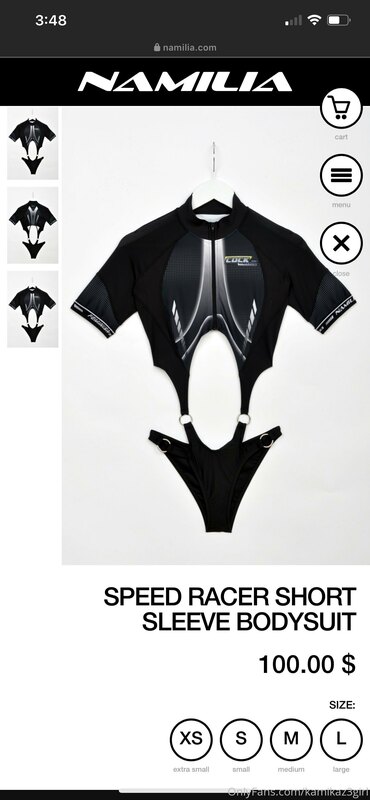View the first product thumbnail
Screen dimensions: 370x800
(x=33, y=144)
